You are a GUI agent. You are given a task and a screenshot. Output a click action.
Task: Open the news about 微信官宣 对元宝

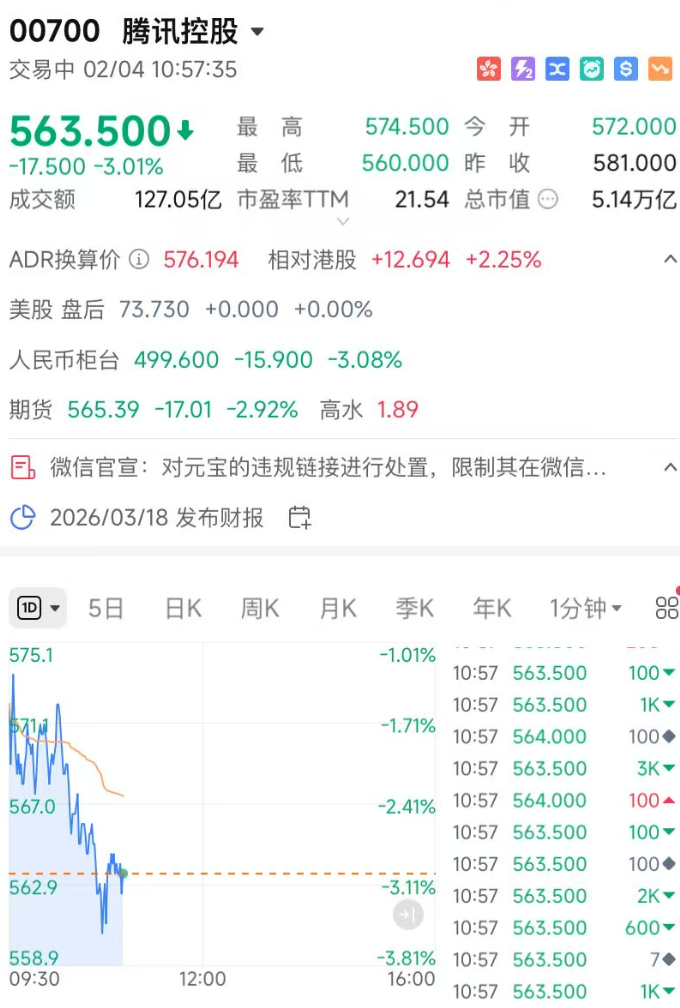click(330, 467)
